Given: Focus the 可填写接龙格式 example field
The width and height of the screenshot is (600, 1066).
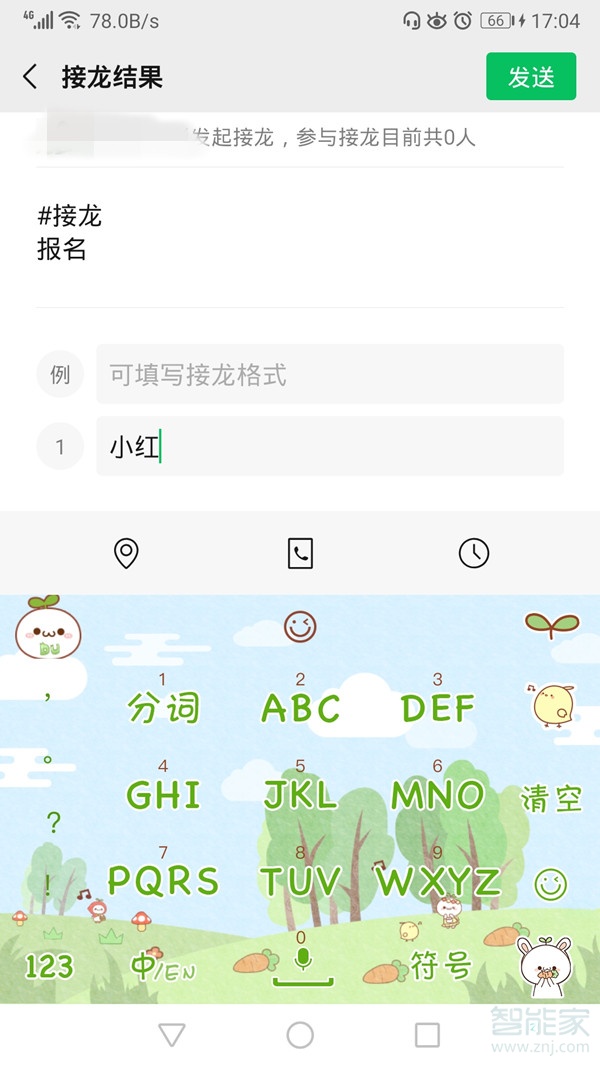Looking at the screenshot, I should point(329,374).
